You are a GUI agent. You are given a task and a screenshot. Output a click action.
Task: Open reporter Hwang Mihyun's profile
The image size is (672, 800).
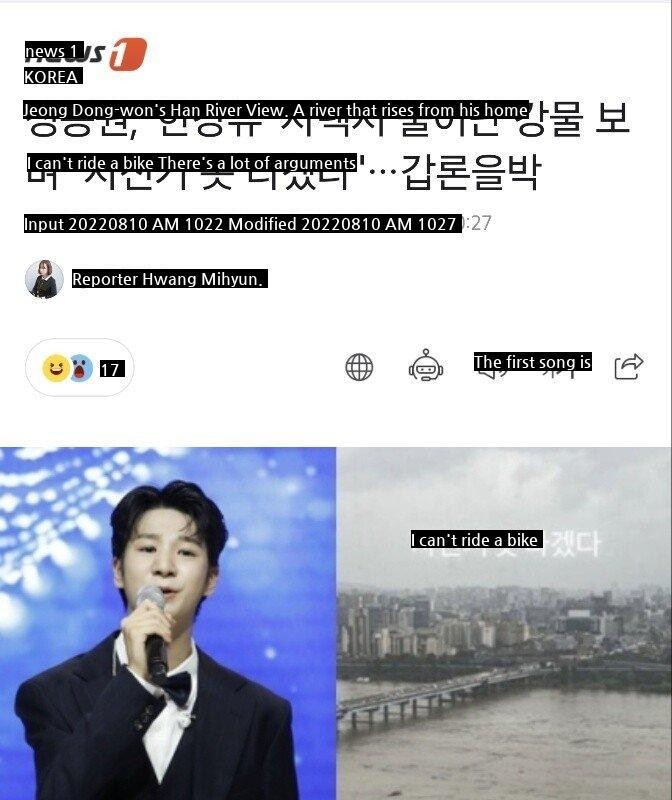[44, 279]
